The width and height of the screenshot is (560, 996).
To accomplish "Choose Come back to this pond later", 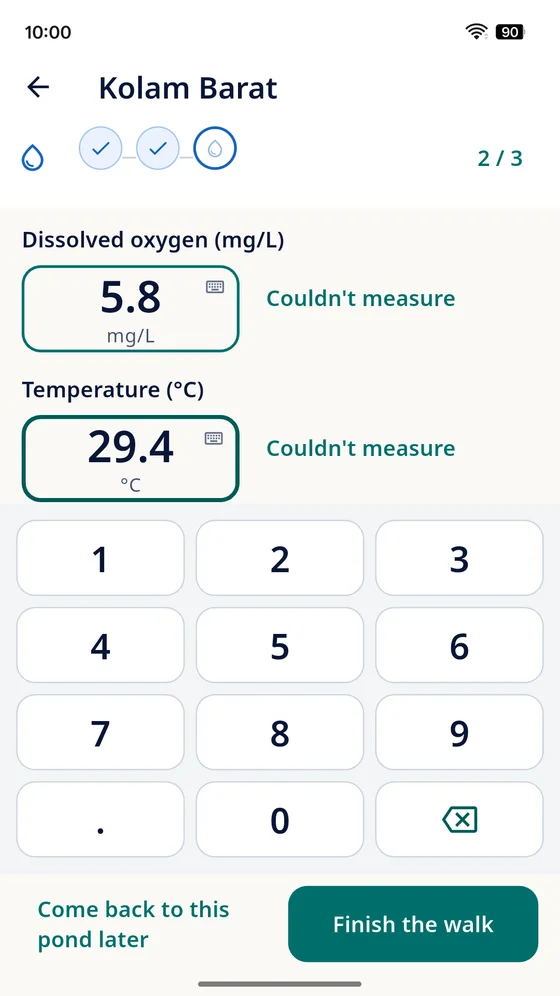I will pyautogui.click(x=133, y=924).
